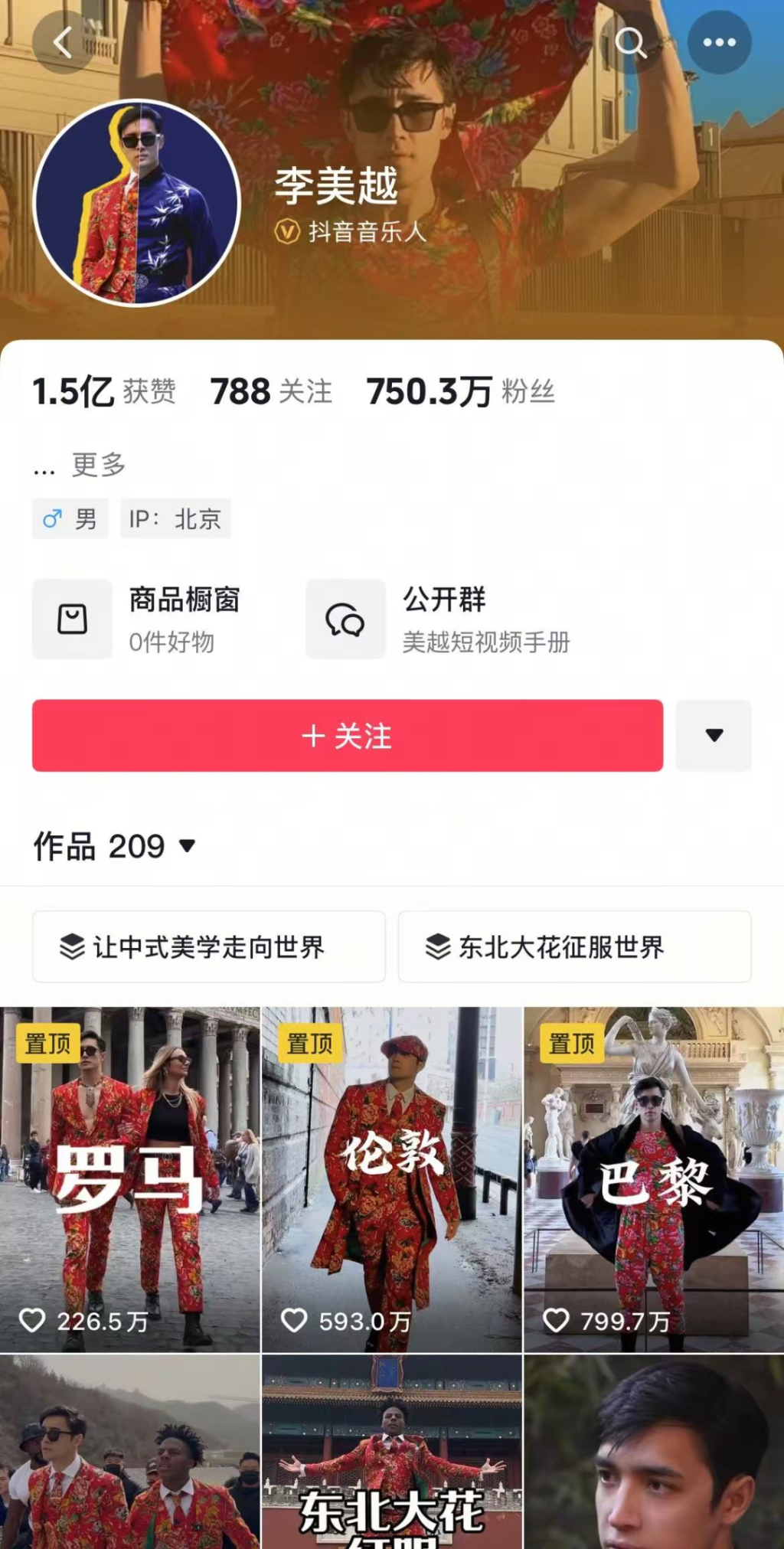Image resolution: width=784 pixels, height=1549 pixels.
Task: Open the 东北大花征服世界 collection
Action: 574,946
